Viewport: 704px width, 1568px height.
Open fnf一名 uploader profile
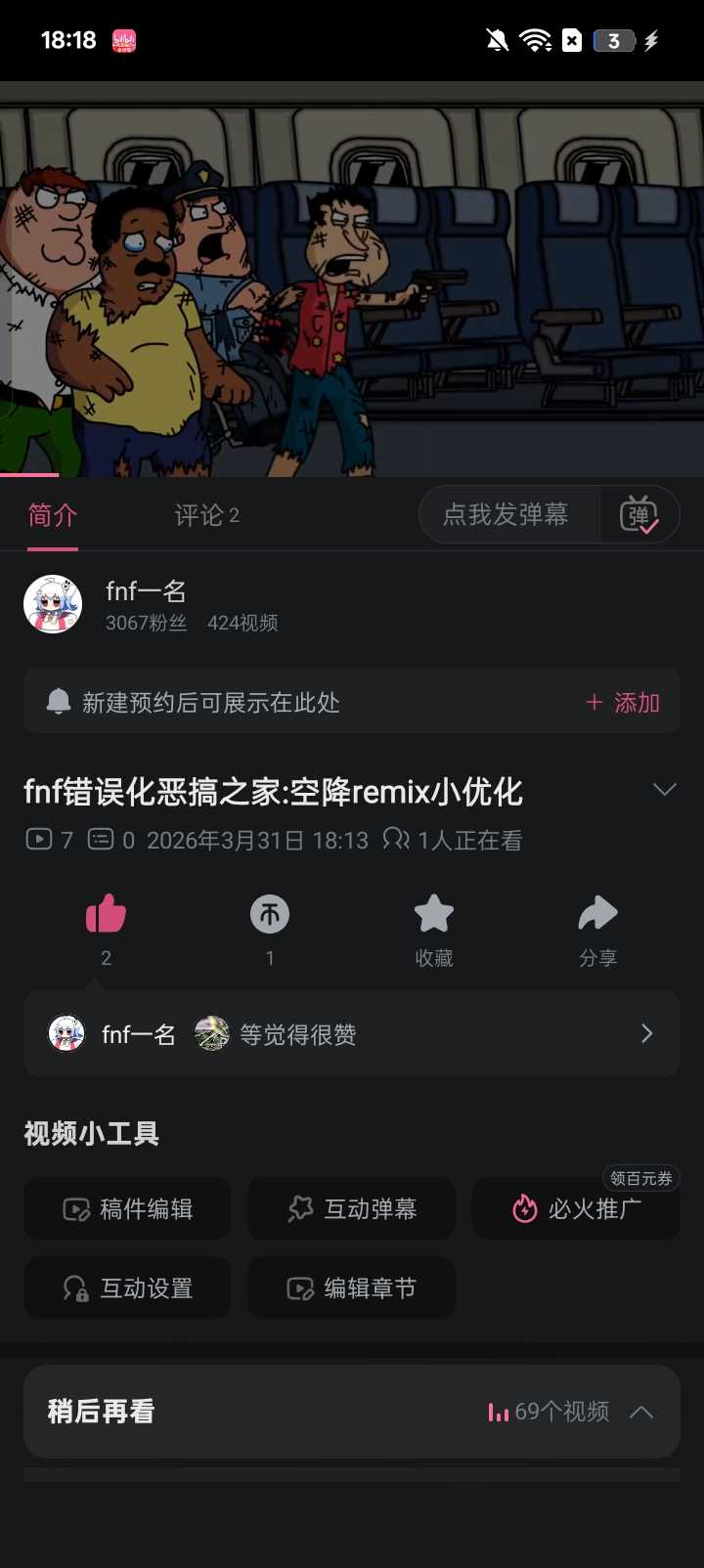tap(145, 604)
